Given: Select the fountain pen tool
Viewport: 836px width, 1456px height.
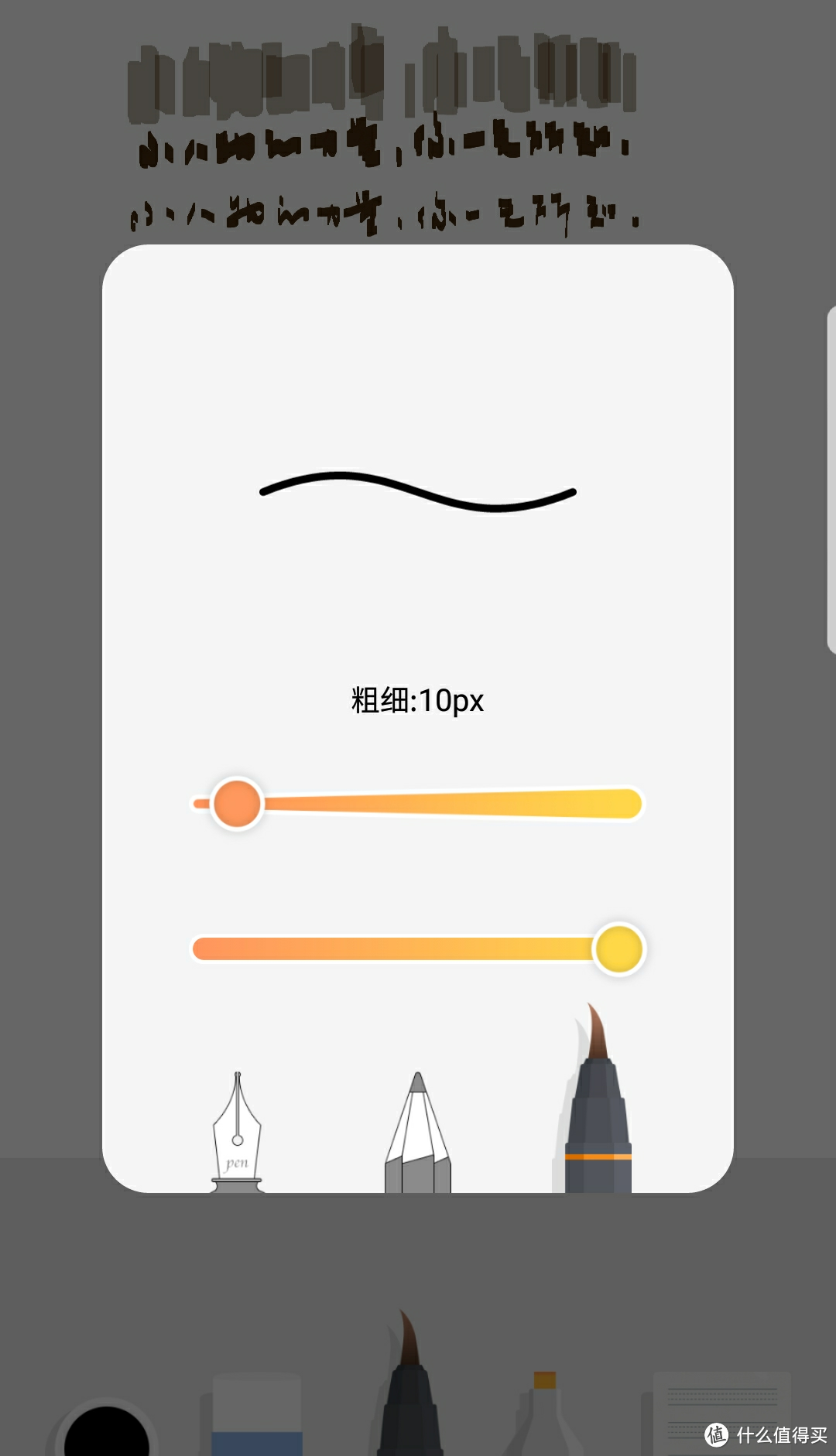Looking at the screenshot, I should (237, 1133).
